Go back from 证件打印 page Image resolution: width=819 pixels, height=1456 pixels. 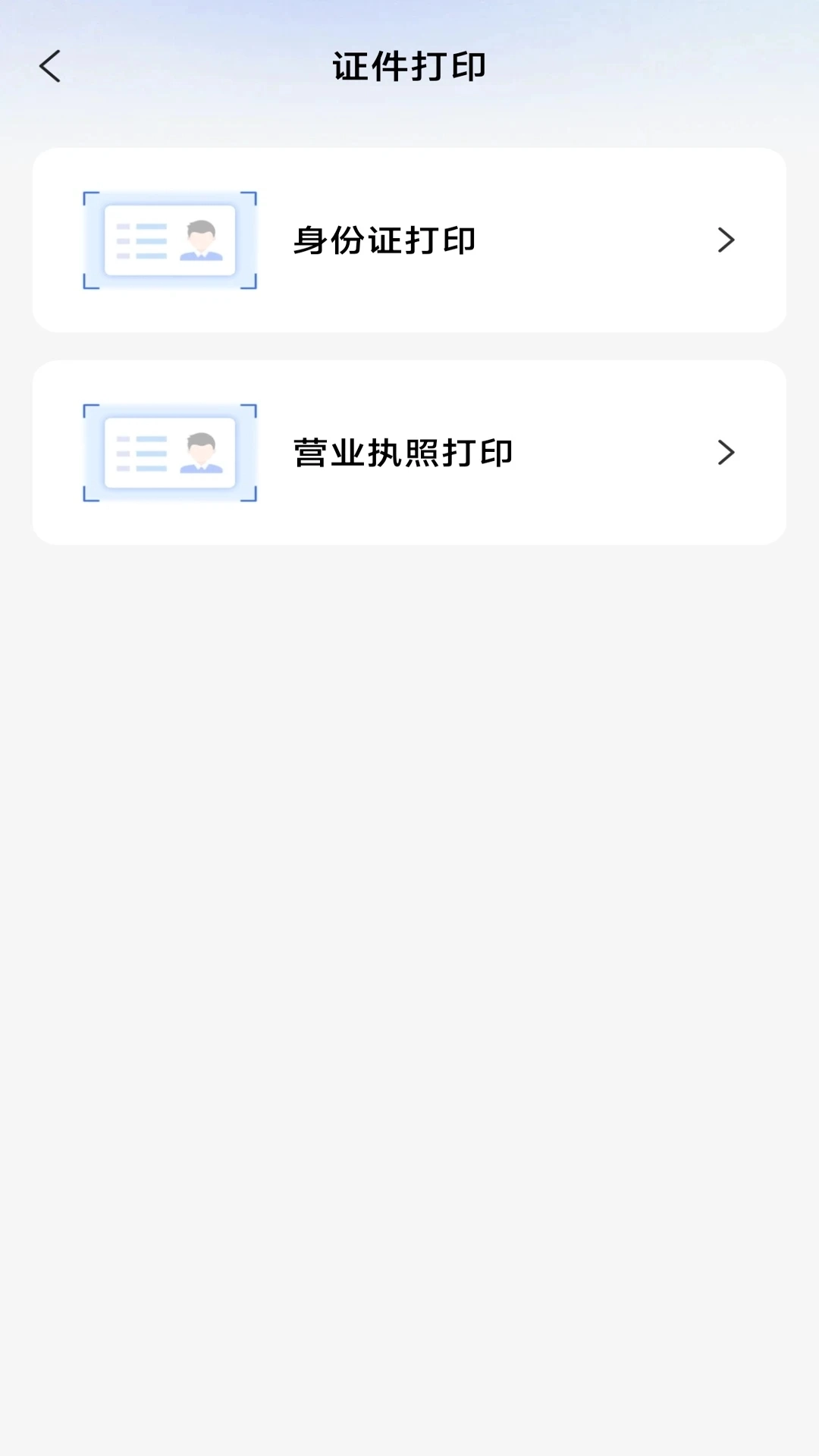pyautogui.click(x=50, y=67)
